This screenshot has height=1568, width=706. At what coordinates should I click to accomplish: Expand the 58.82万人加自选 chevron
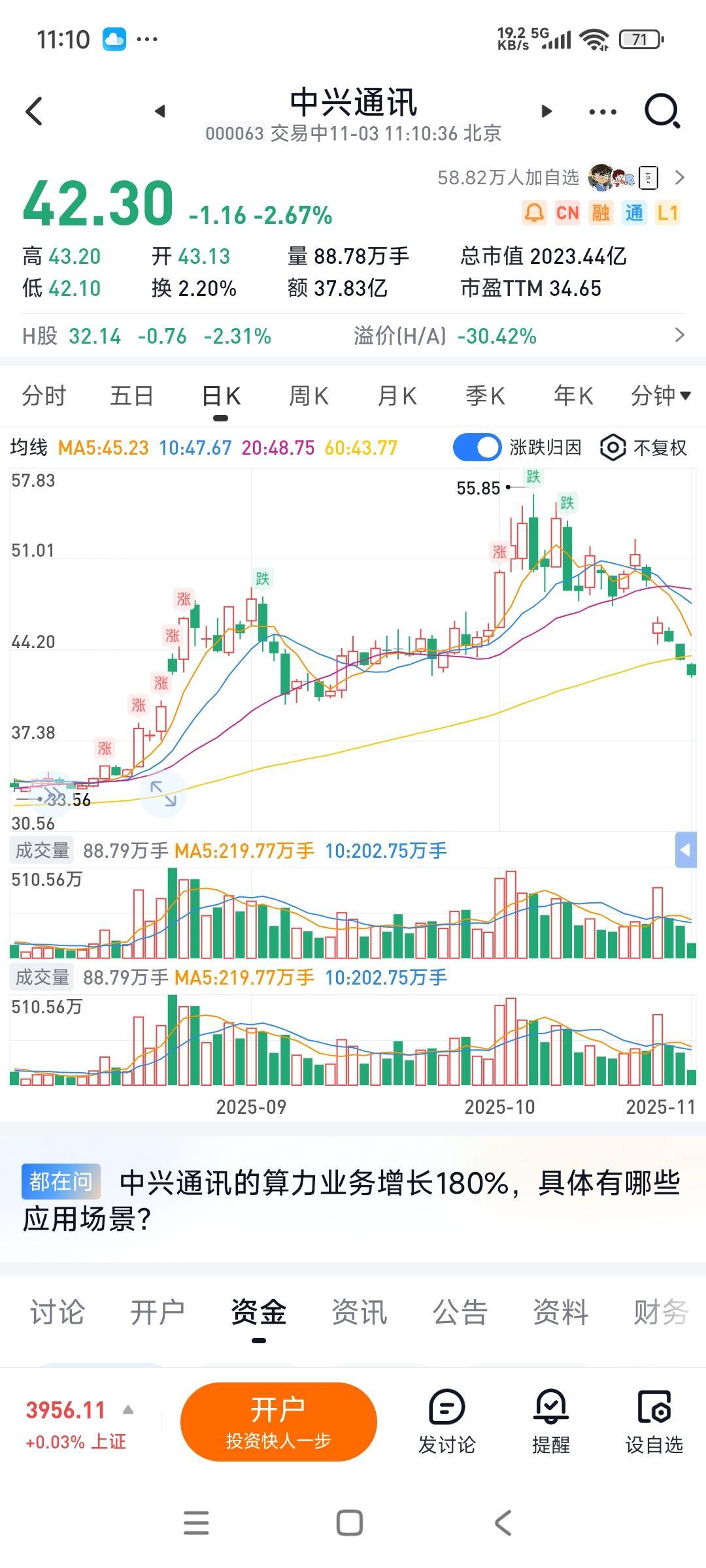[680, 178]
